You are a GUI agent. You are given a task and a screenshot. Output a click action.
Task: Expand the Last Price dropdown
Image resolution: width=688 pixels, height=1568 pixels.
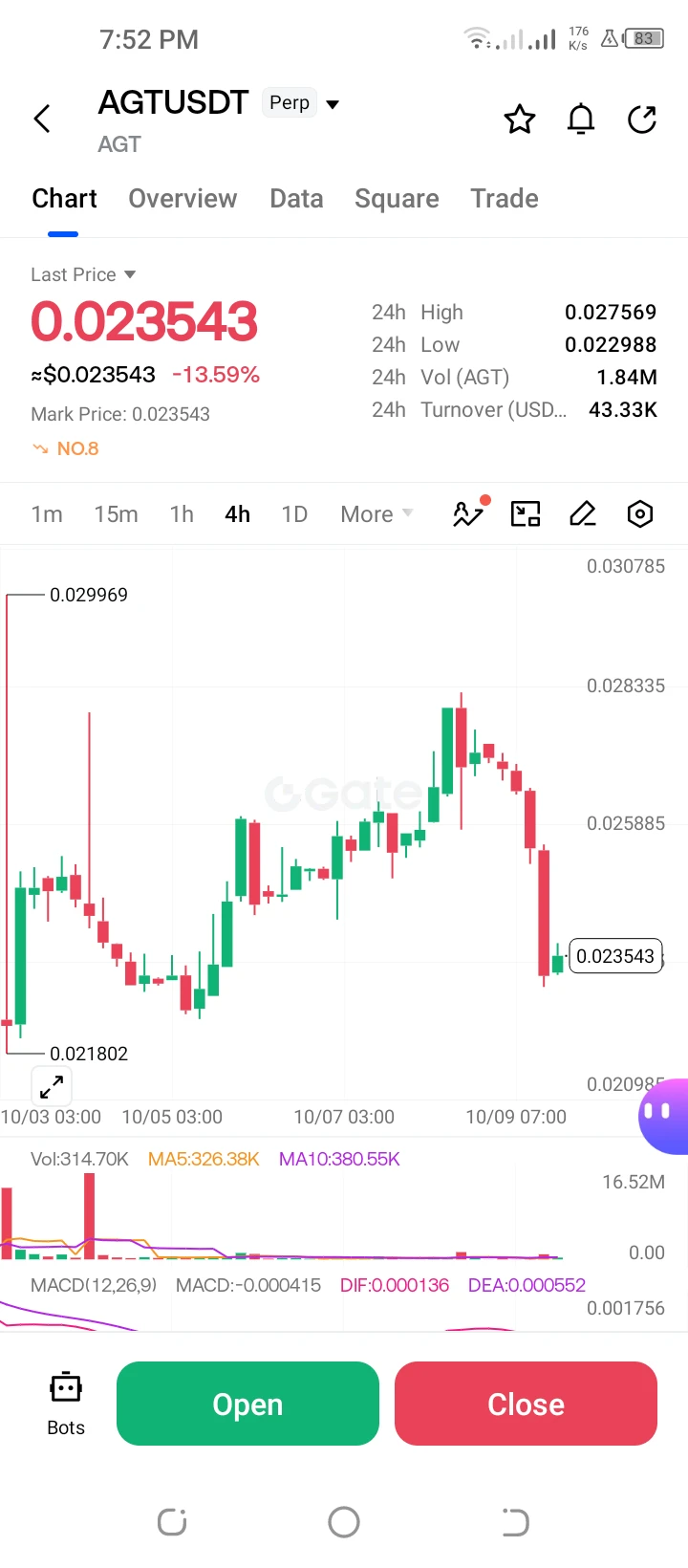pos(83,274)
